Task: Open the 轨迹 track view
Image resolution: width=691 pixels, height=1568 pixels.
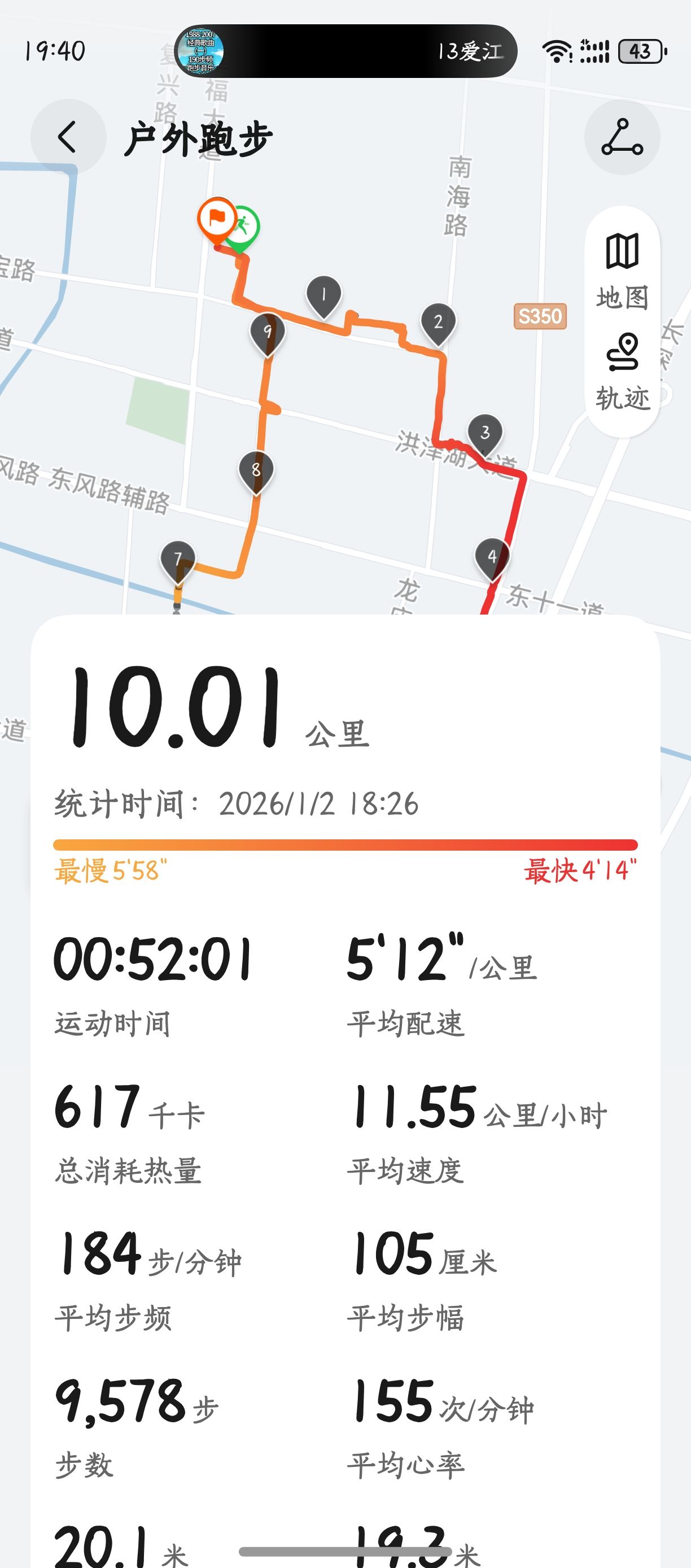Action: pyautogui.click(x=622, y=371)
